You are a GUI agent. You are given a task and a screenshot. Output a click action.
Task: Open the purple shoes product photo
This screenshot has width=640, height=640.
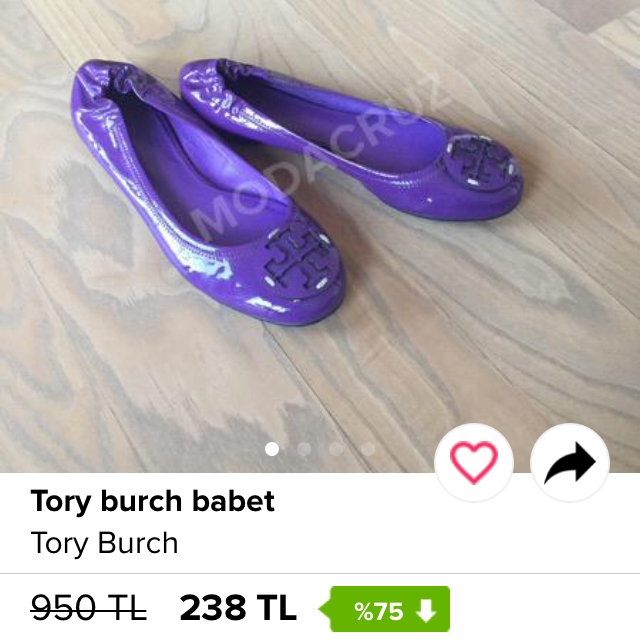(x=300, y=200)
